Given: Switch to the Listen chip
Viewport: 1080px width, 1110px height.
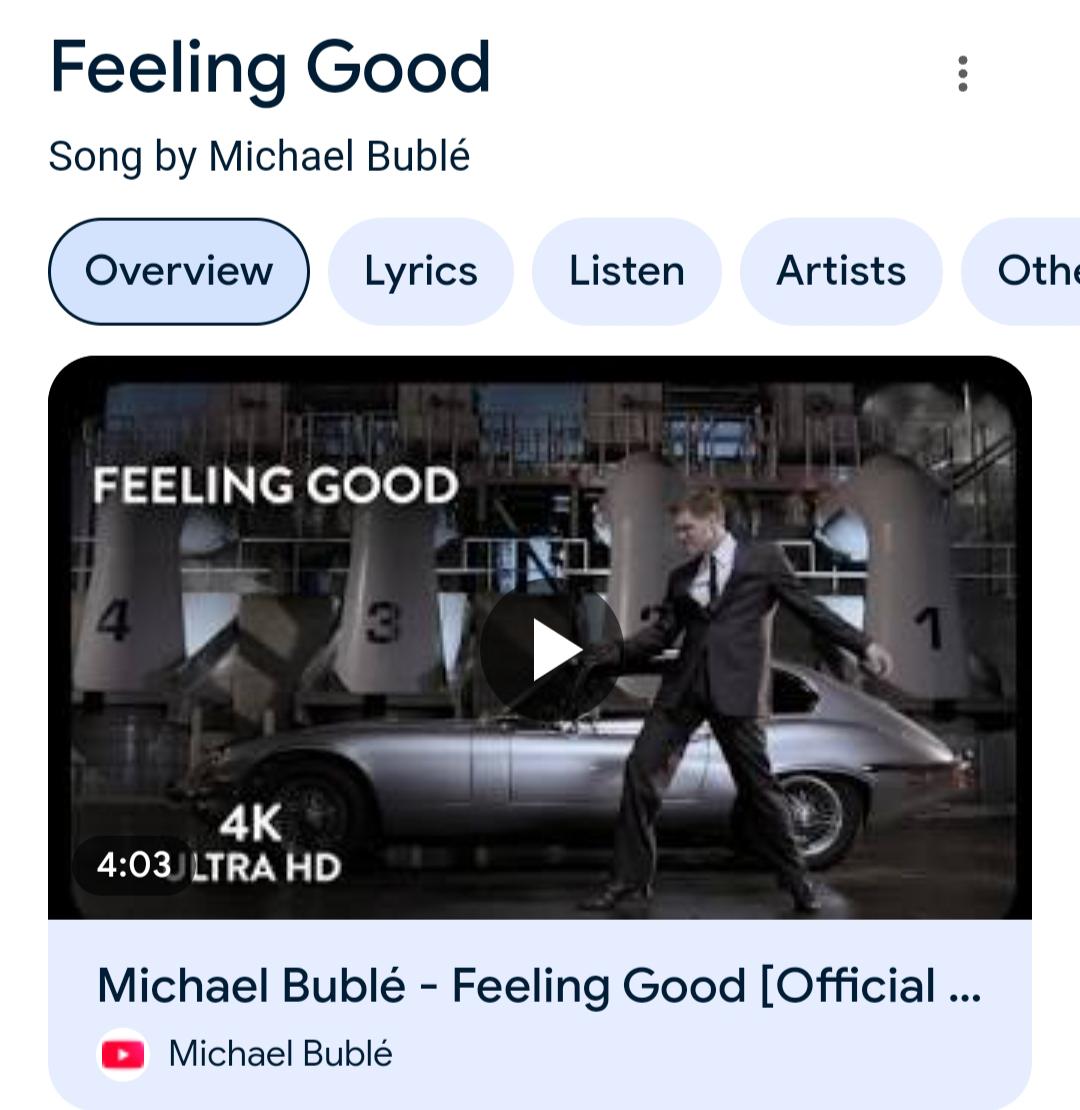Looking at the screenshot, I should [627, 271].
